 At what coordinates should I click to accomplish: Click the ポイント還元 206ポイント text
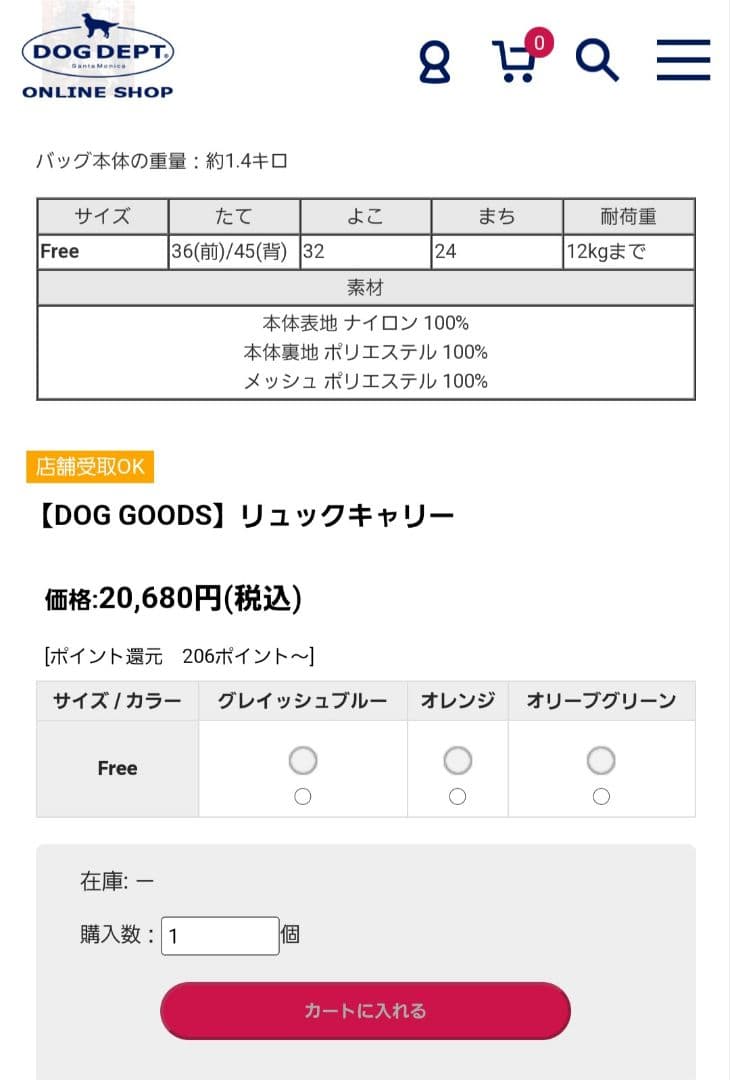click(x=177, y=653)
